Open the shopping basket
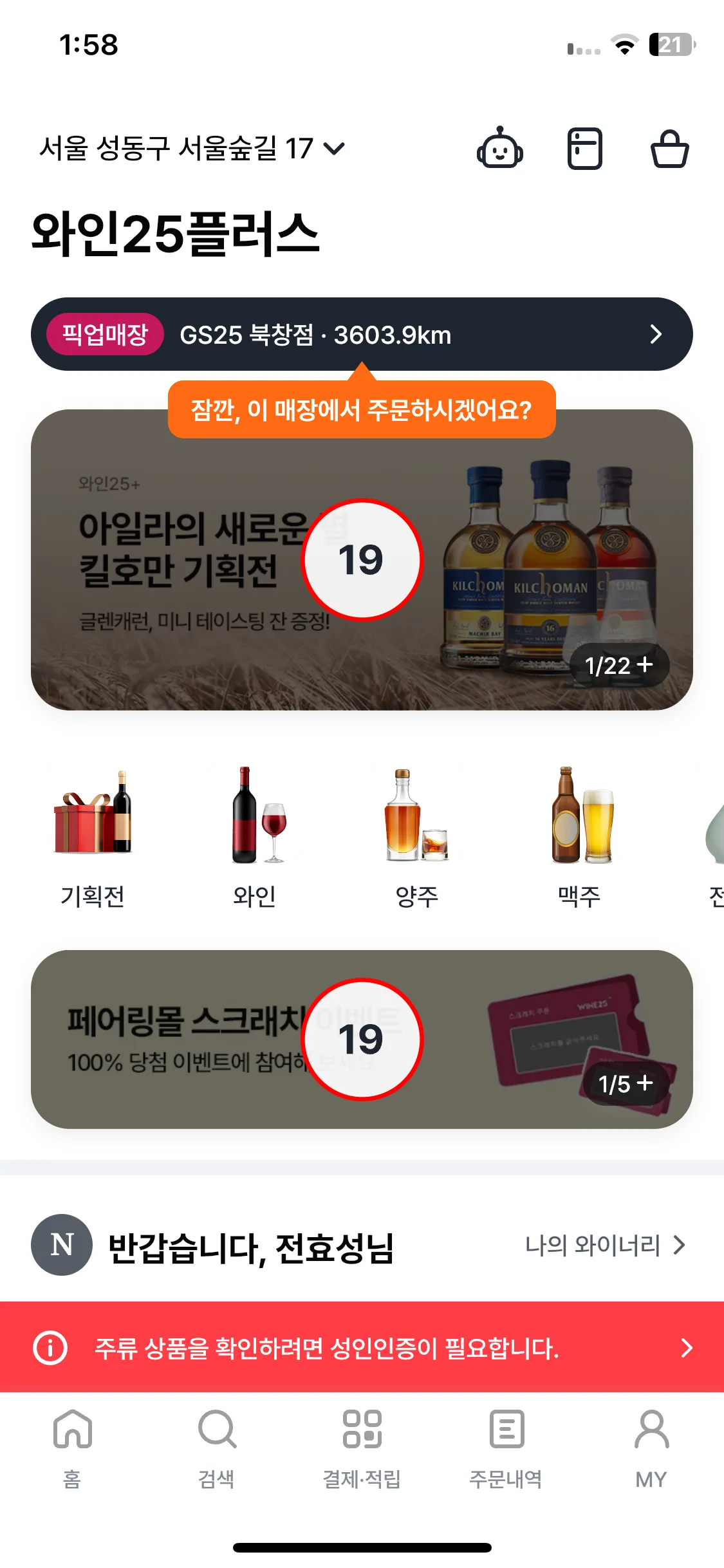 point(669,149)
